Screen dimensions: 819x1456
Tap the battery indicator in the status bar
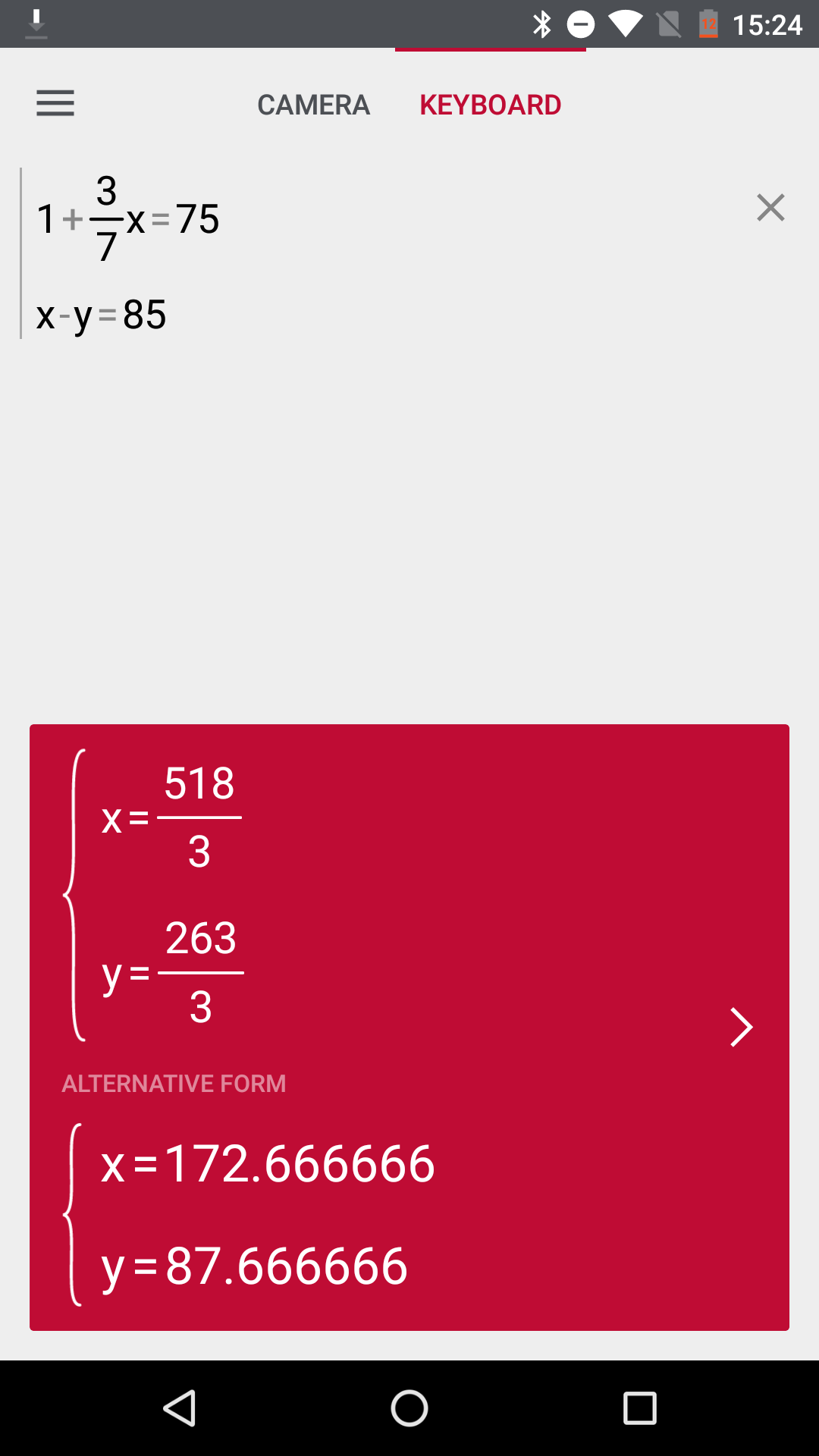coord(708,24)
